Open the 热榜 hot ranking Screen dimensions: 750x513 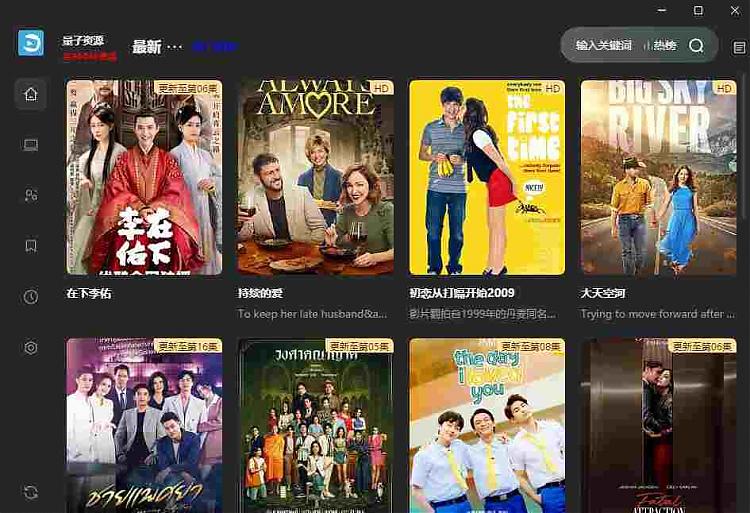[x=661, y=45]
